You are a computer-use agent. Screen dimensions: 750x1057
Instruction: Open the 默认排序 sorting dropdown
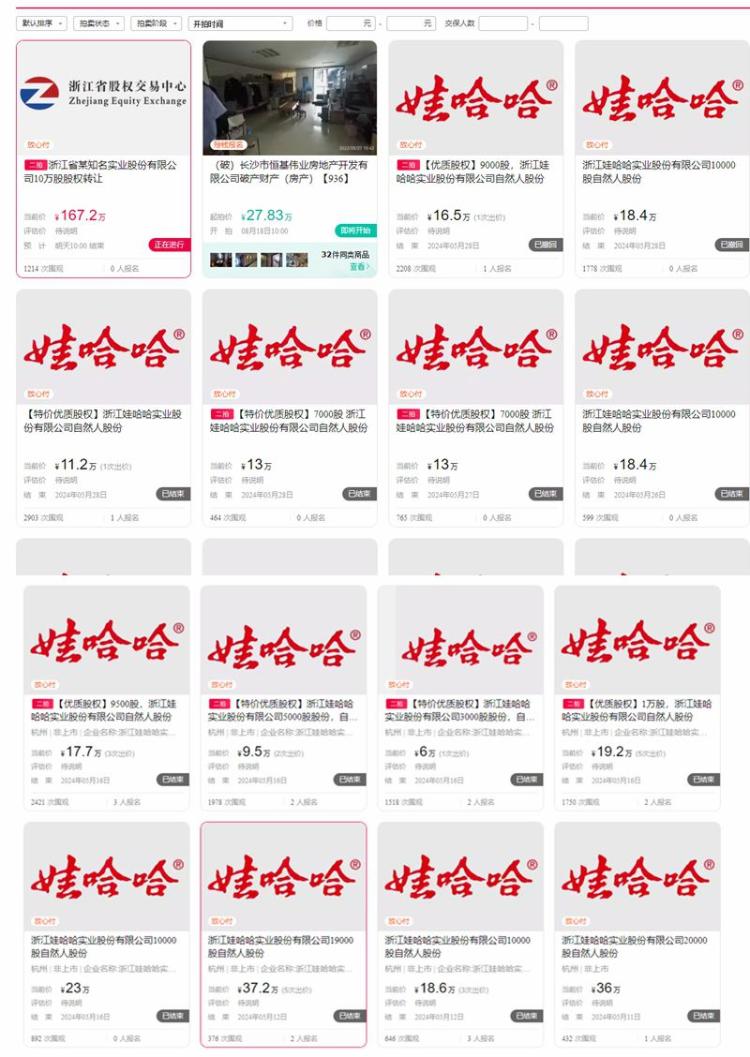42,23
